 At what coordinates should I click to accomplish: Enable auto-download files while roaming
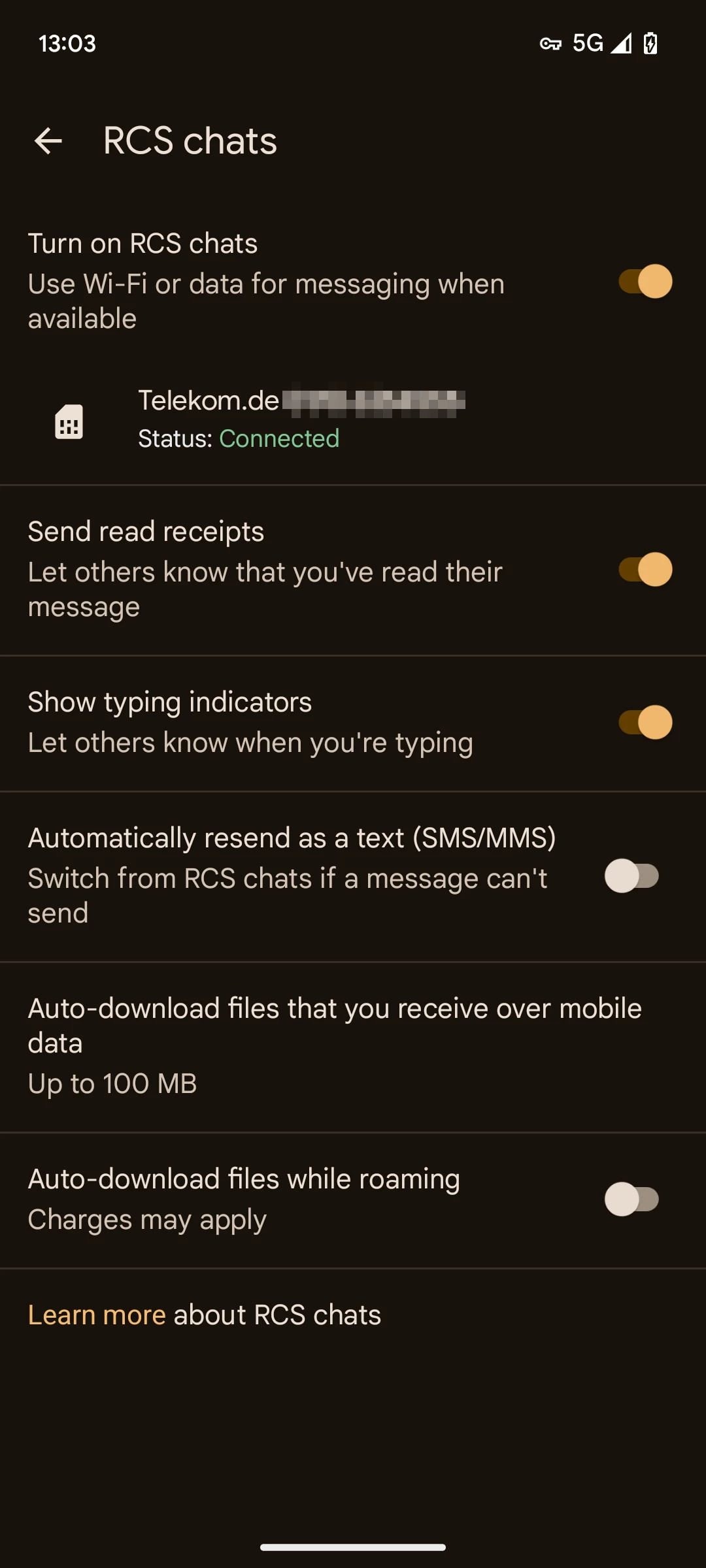[631, 1200]
